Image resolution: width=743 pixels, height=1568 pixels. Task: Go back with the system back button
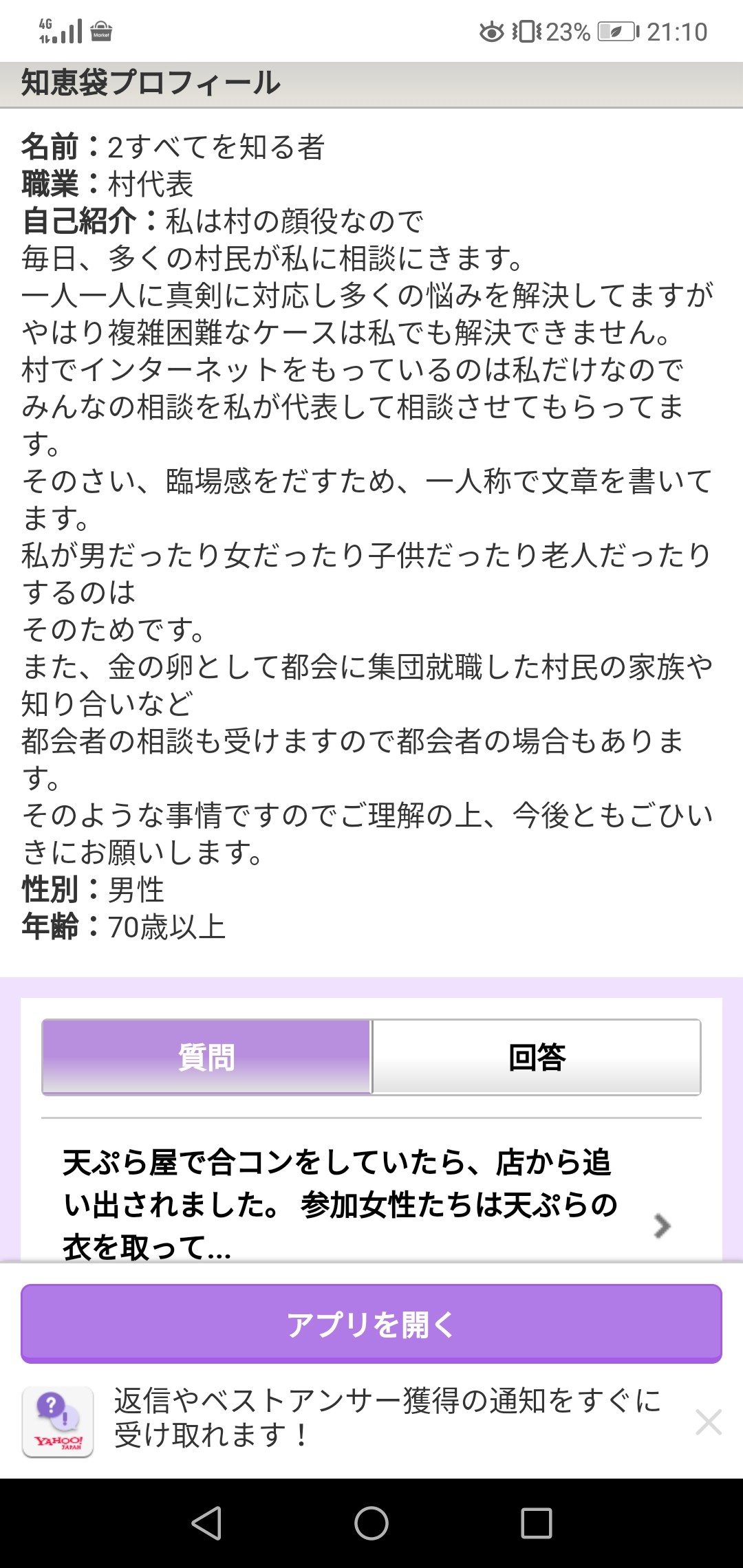pyautogui.click(x=206, y=1523)
